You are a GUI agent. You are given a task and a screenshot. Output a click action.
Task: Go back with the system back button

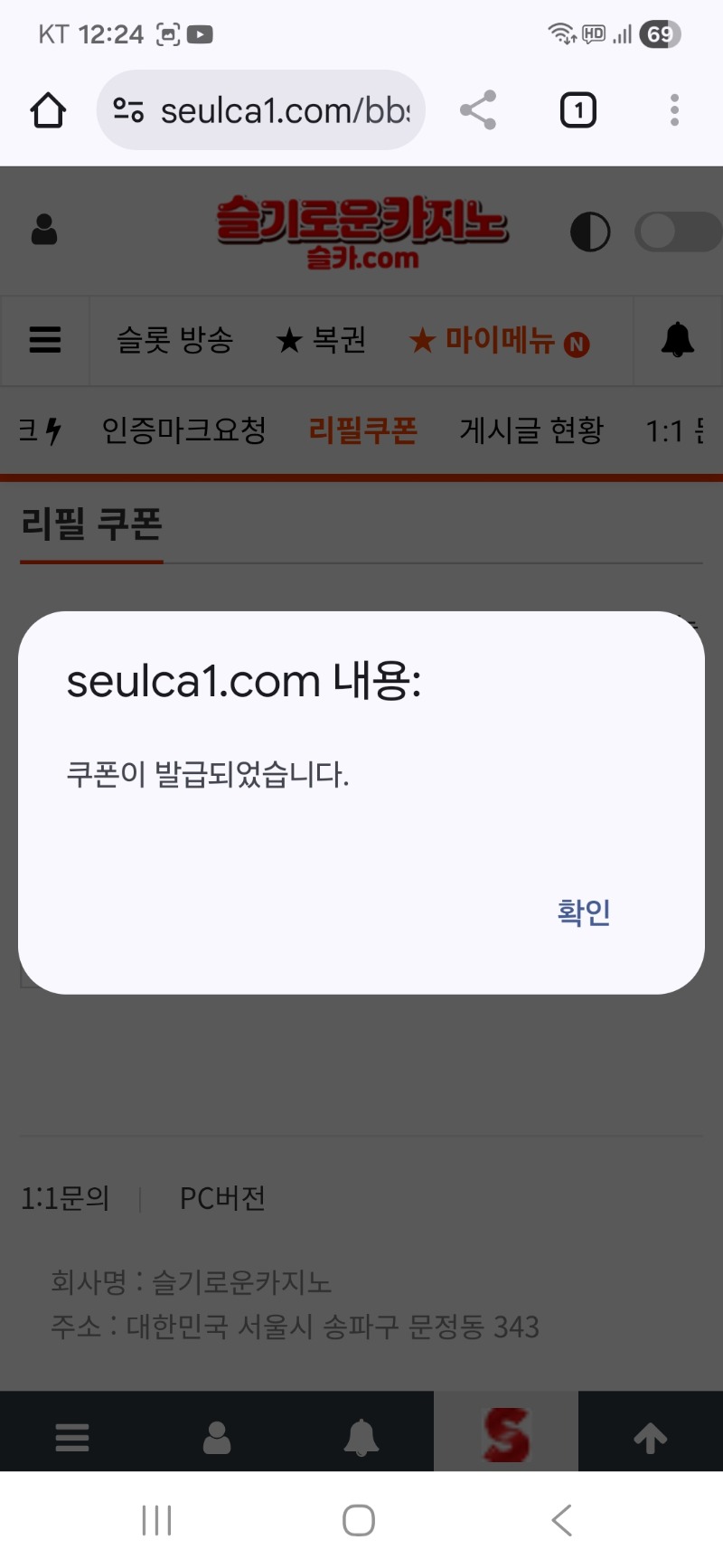tap(562, 1520)
